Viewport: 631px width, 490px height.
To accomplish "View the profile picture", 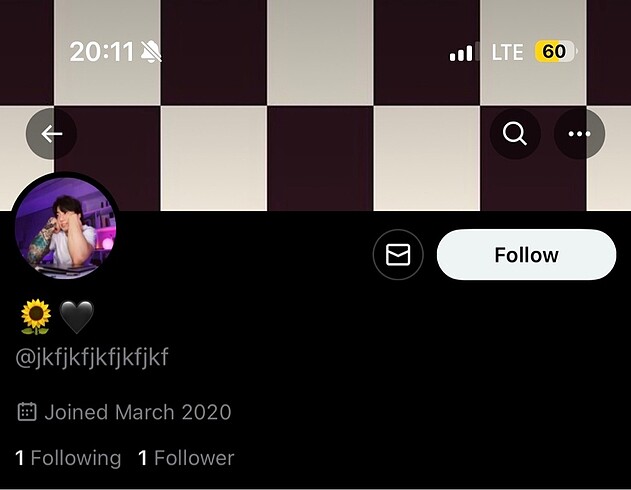I will [66, 228].
